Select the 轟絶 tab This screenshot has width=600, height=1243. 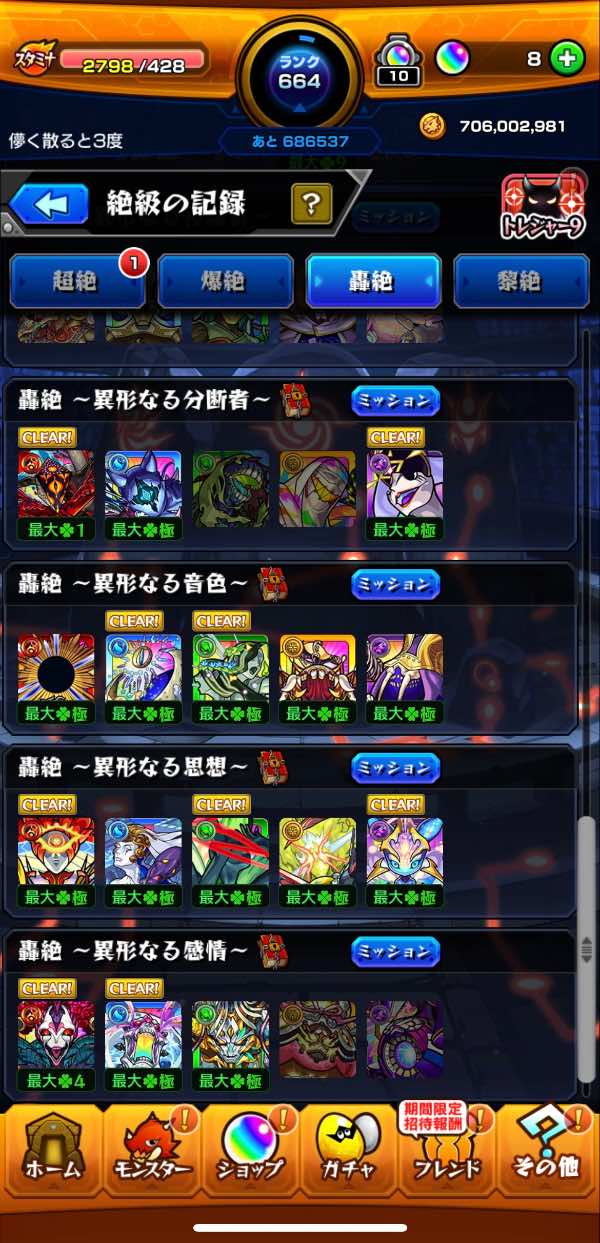point(373,281)
